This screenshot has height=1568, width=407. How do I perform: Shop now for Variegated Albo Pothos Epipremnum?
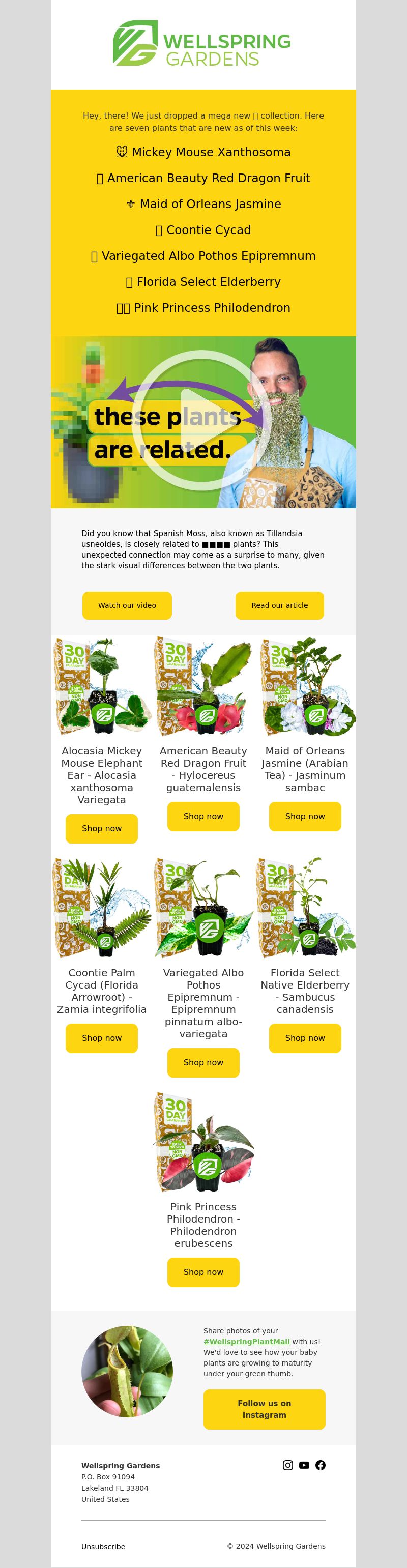[203, 1062]
